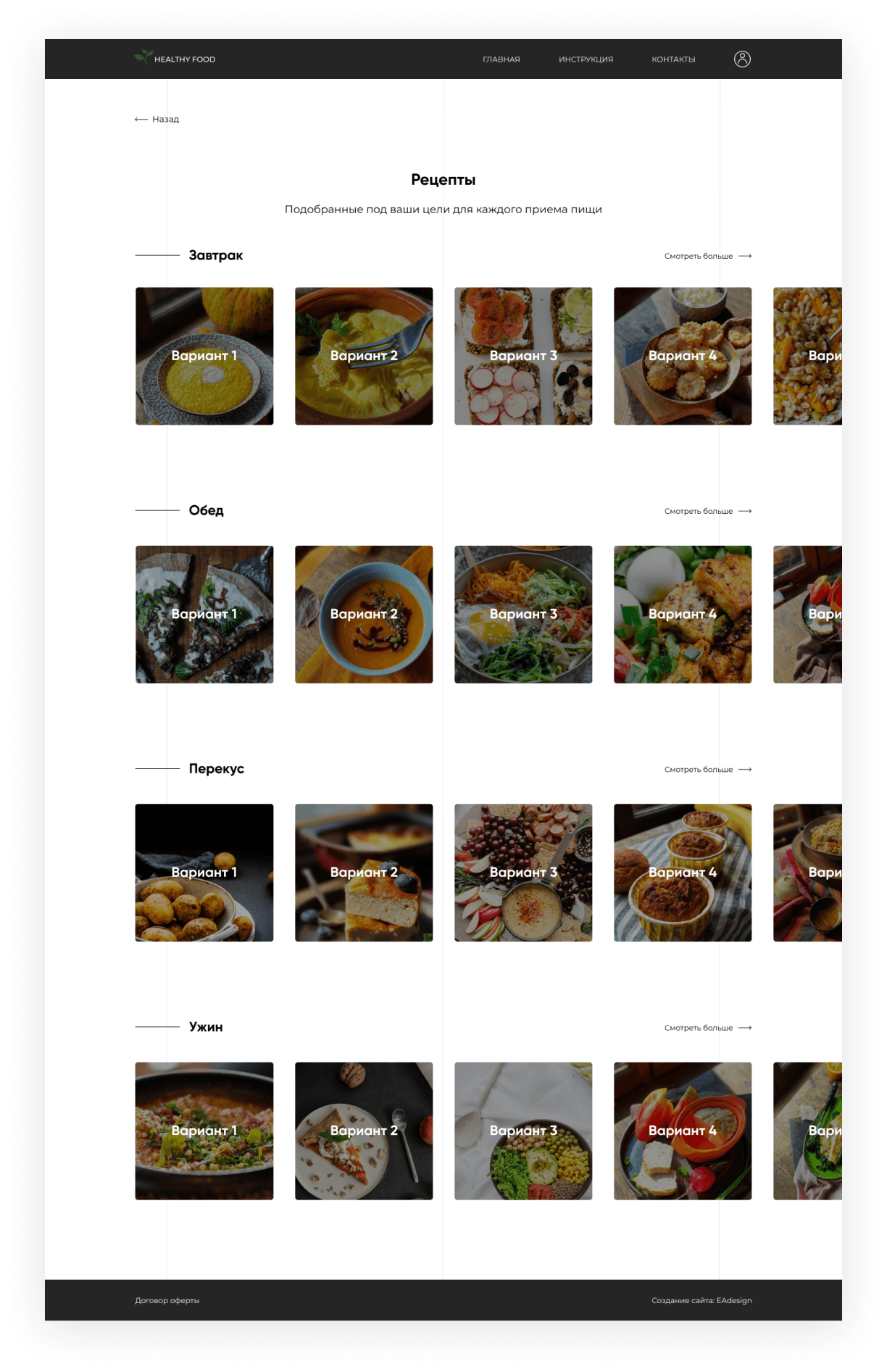Viewport: 887px width, 1372px height.
Task: Open Обед Вариант 2 recipe
Action: coord(364,614)
